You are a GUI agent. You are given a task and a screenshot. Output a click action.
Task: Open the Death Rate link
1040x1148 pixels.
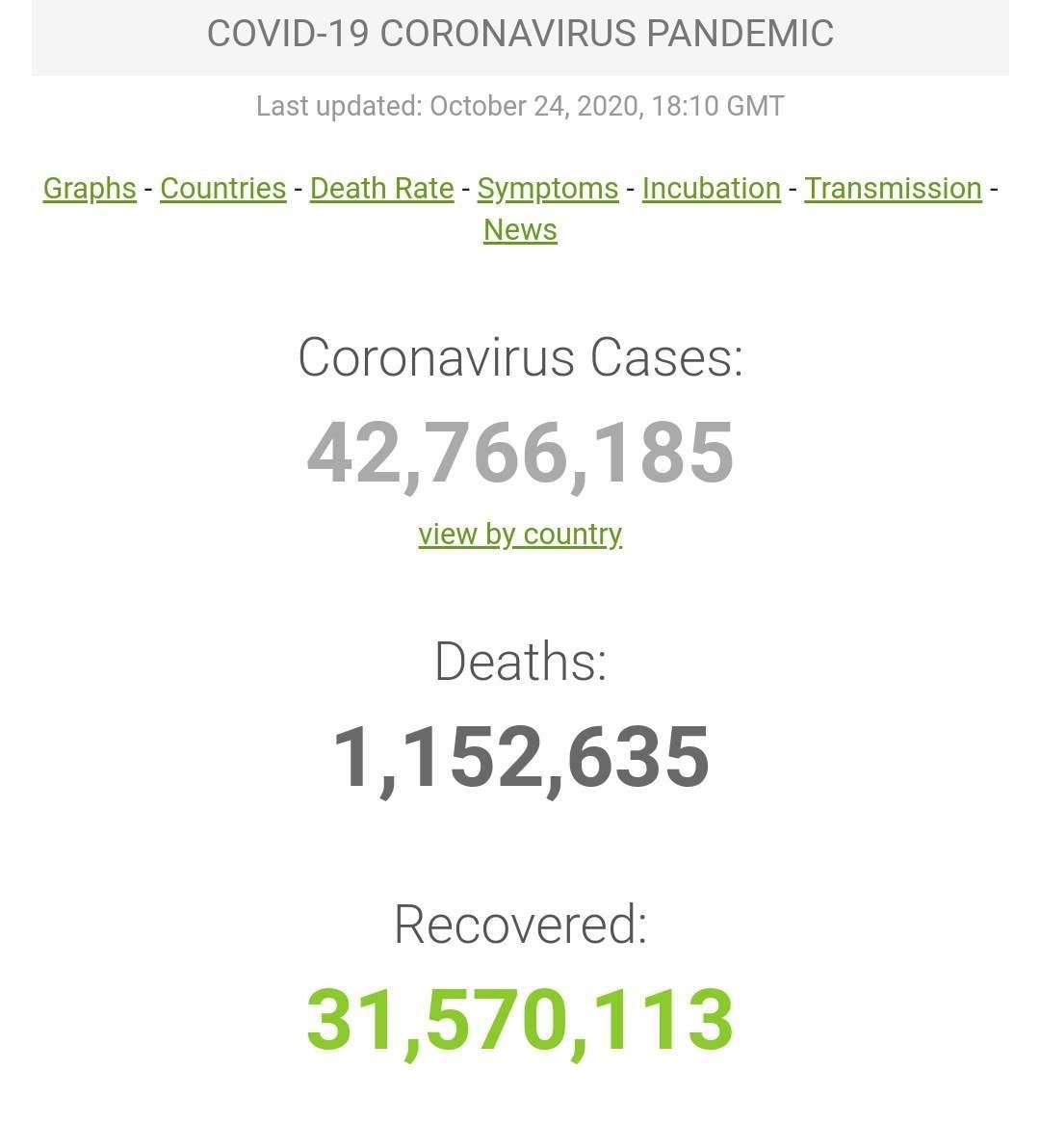click(x=381, y=189)
